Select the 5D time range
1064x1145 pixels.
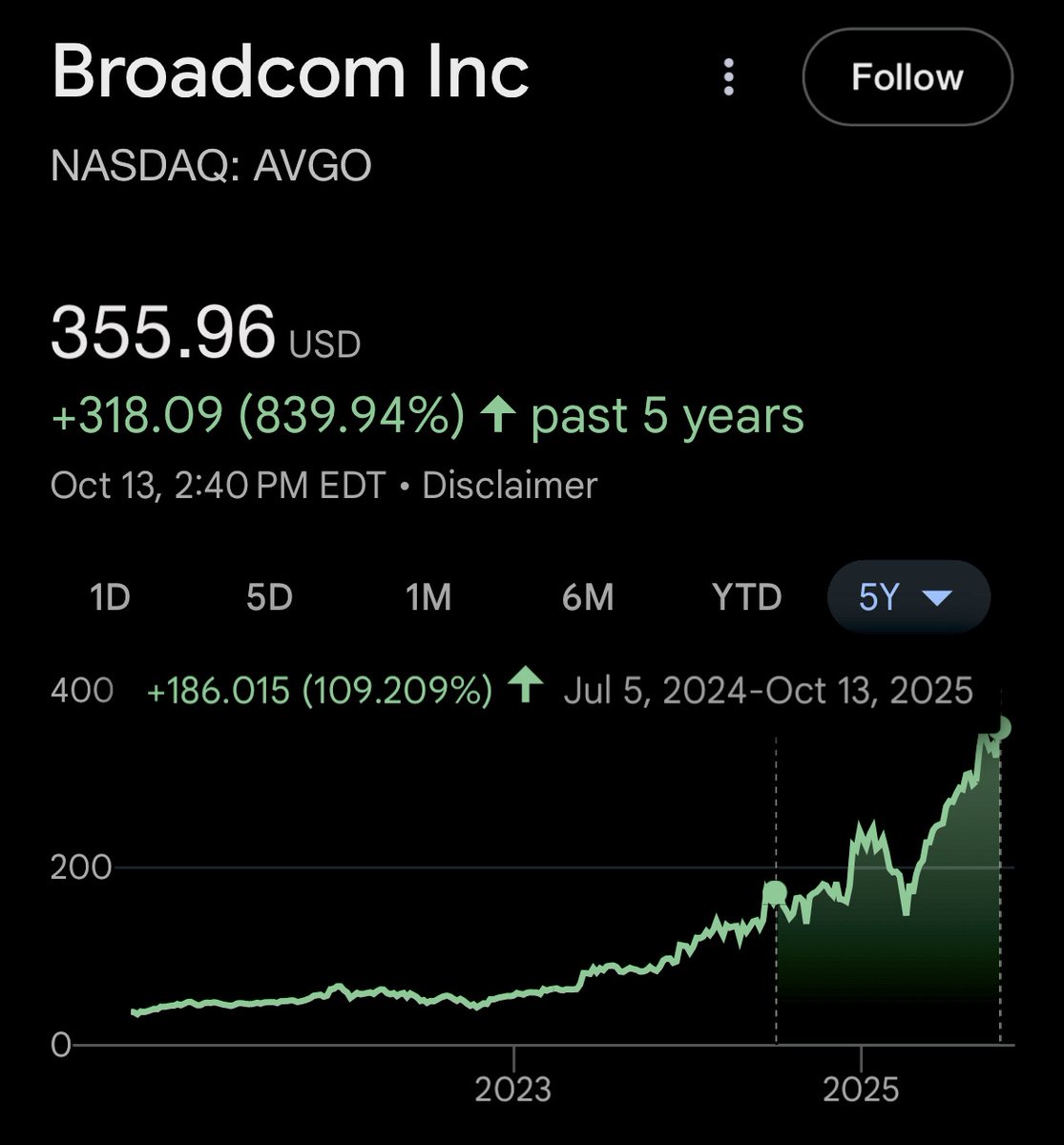point(269,597)
